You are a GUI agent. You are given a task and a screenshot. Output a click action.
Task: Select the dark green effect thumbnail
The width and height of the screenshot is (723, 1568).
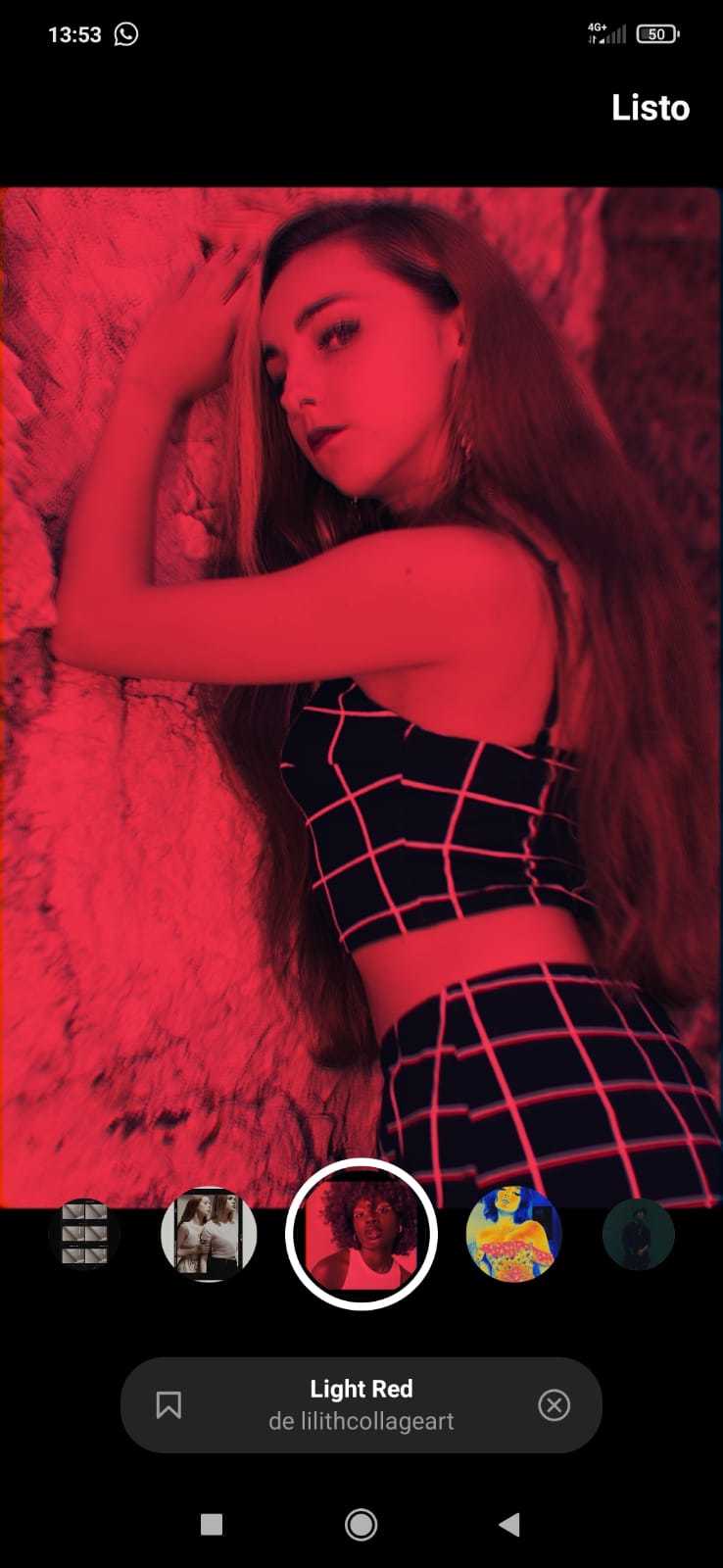pos(638,1234)
